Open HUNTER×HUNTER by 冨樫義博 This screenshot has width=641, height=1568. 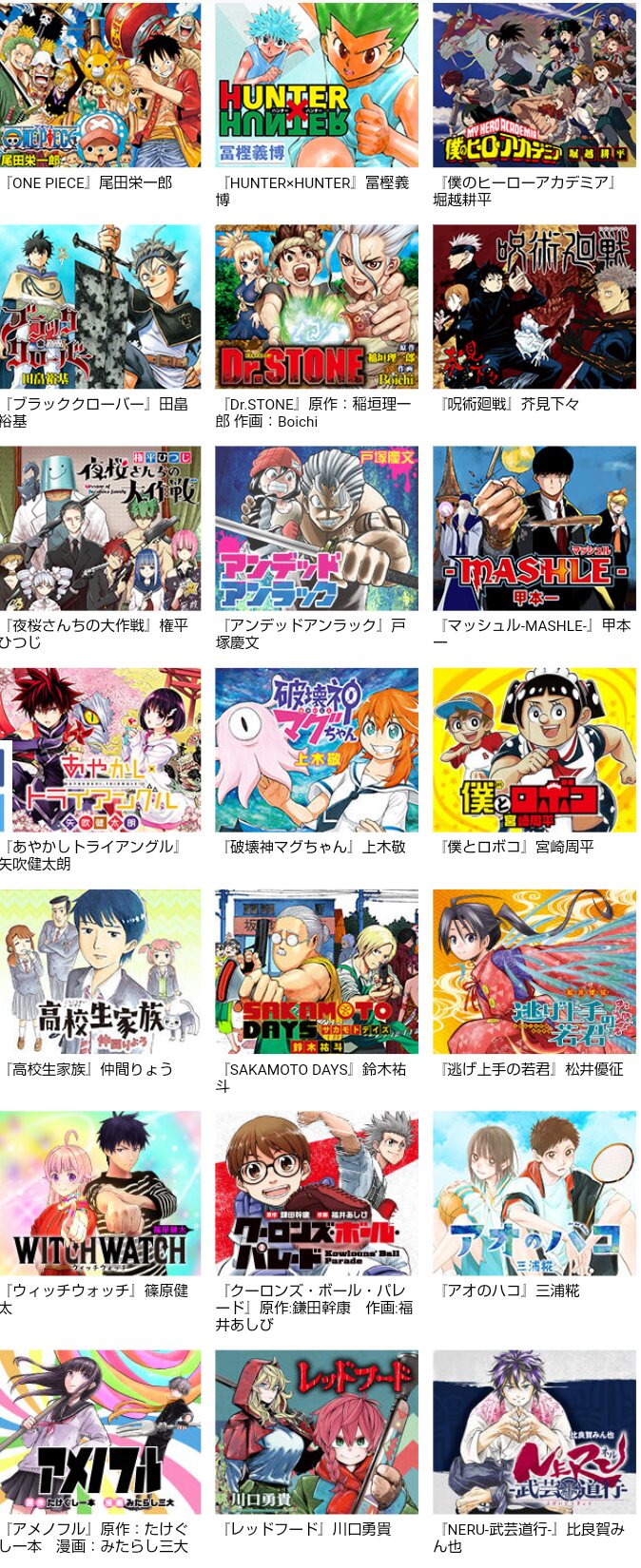316,86
